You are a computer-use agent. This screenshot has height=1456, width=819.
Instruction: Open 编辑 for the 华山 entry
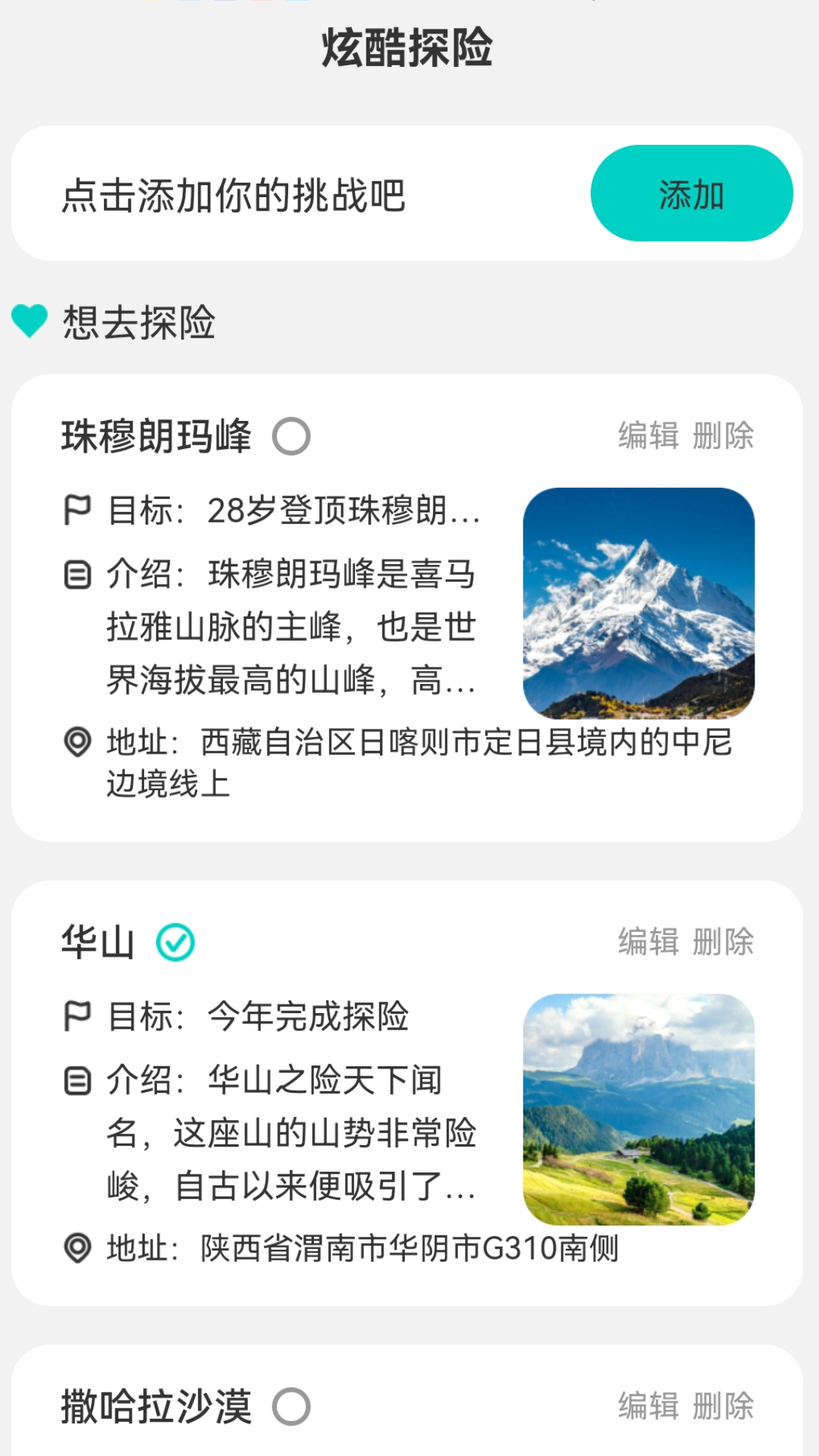point(648,941)
